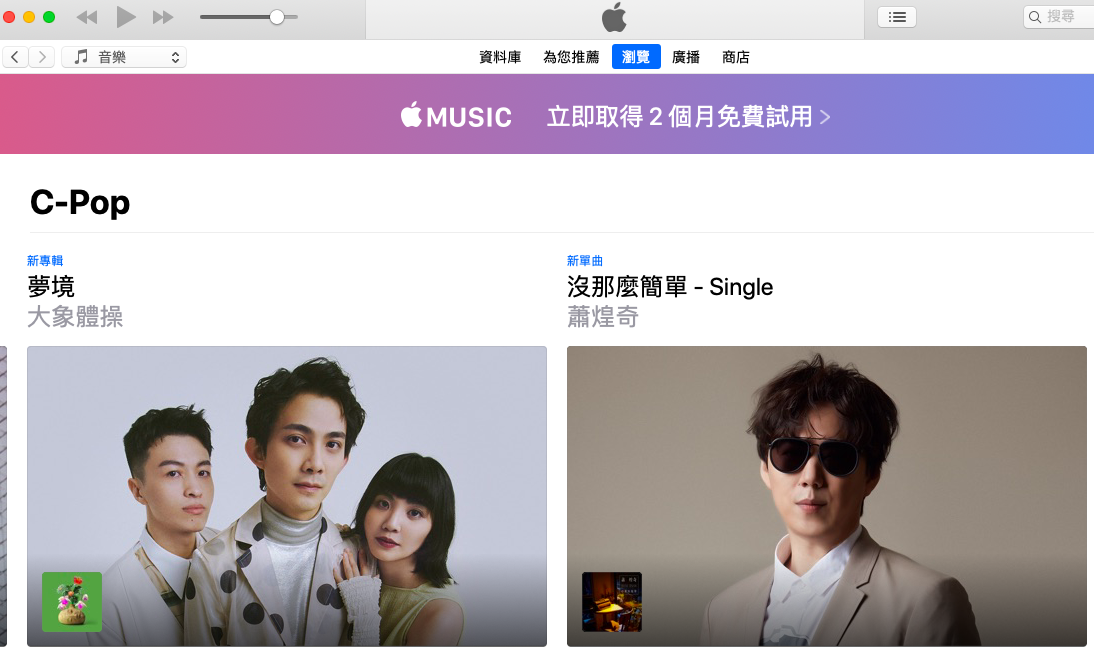Go forward with the right arrow
The height and width of the screenshot is (655, 1094).
[x=42, y=57]
